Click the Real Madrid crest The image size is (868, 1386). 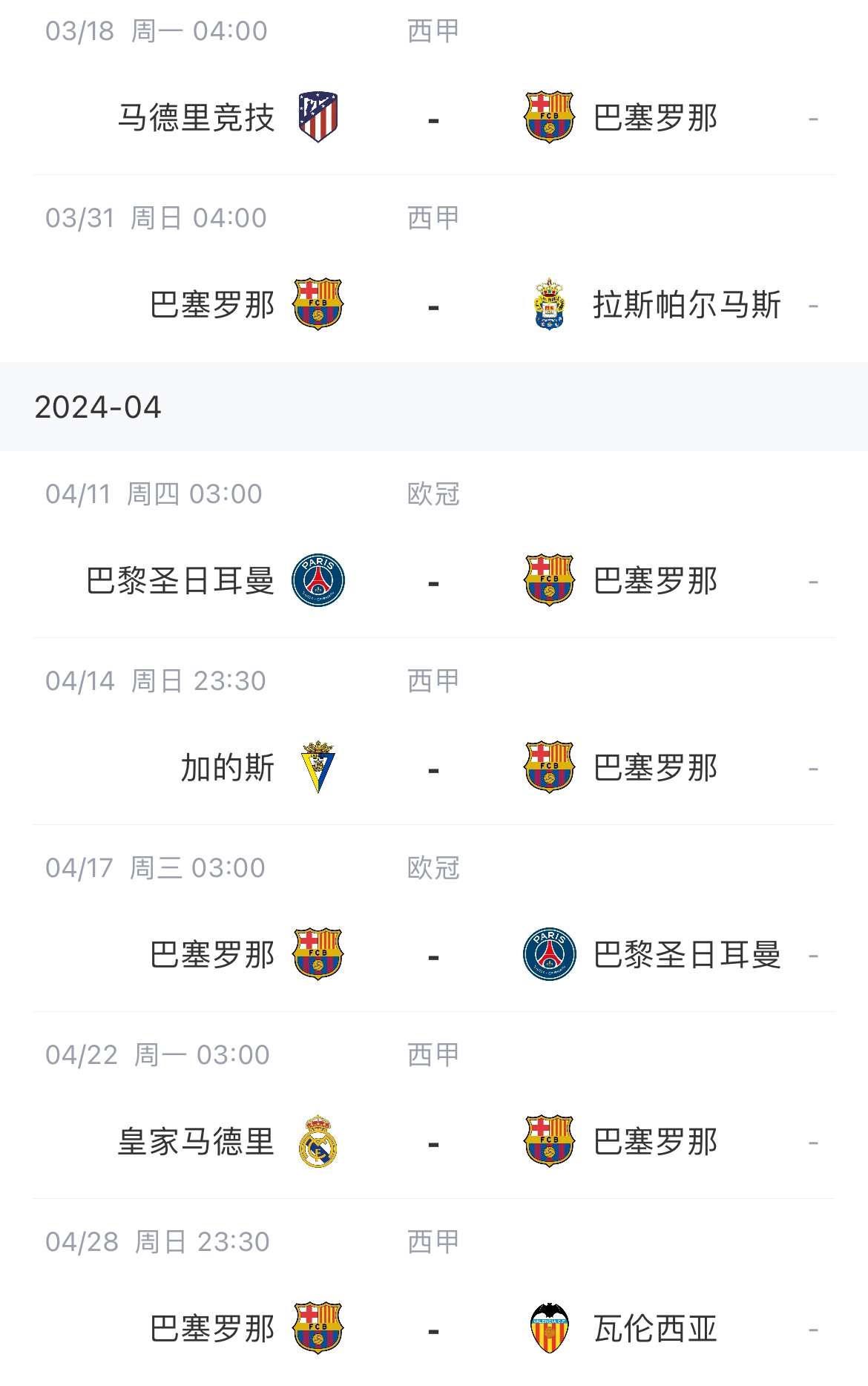[319, 1143]
